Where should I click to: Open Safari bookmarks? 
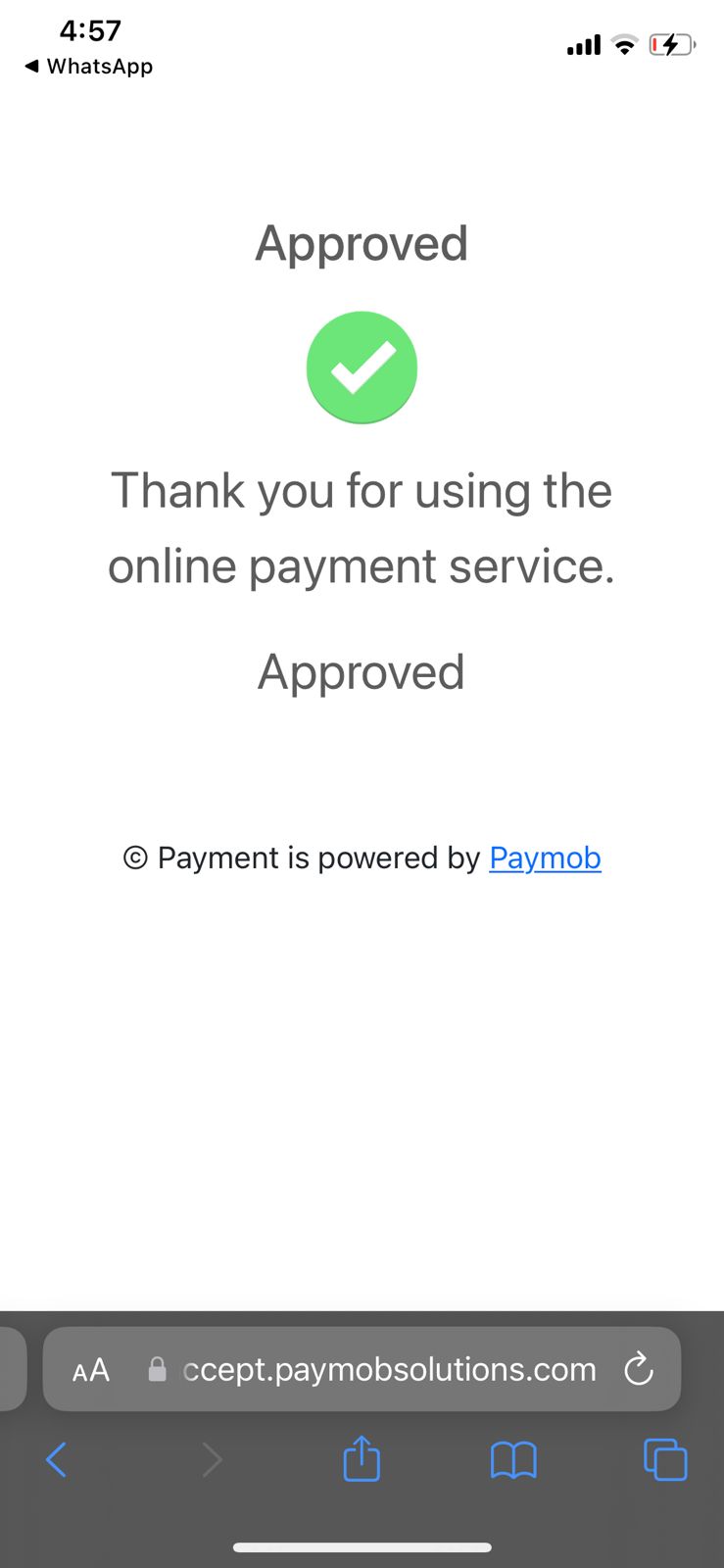pyautogui.click(x=513, y=1460)
